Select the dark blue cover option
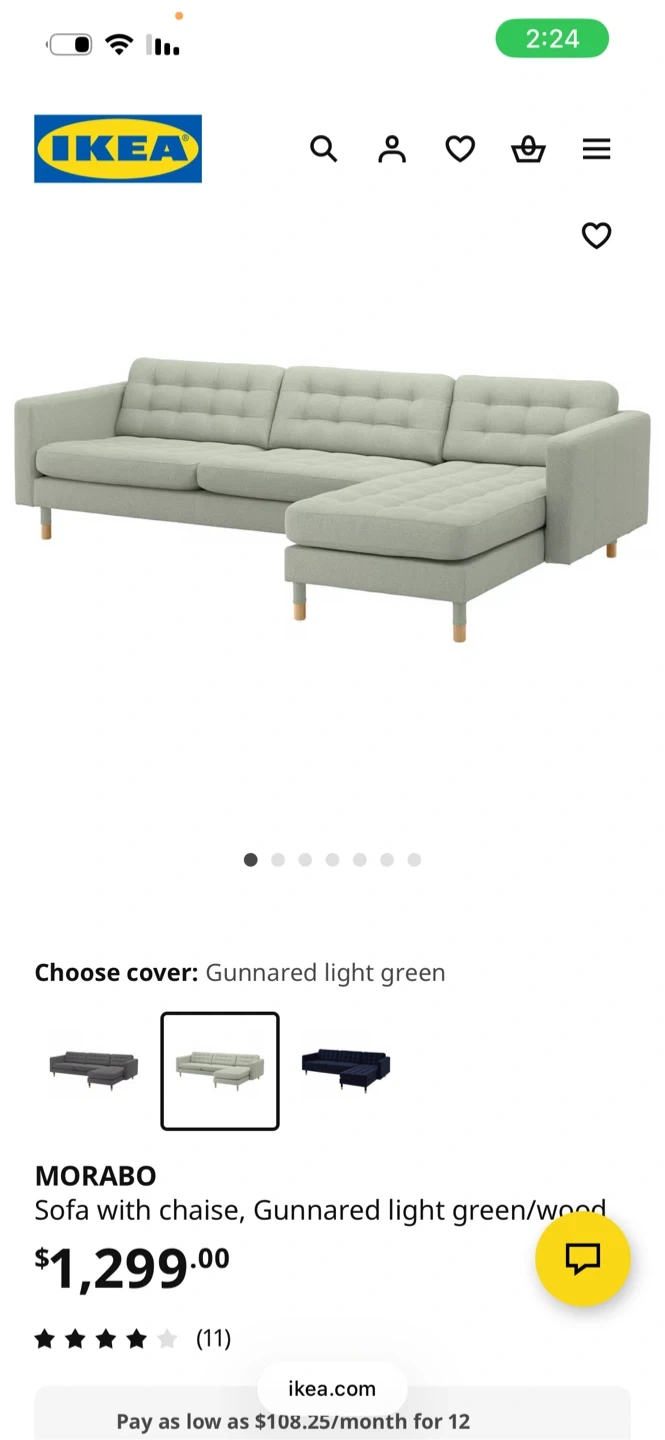The height and width of the screenshot is (1440, 665). (x=346, y=1071)
